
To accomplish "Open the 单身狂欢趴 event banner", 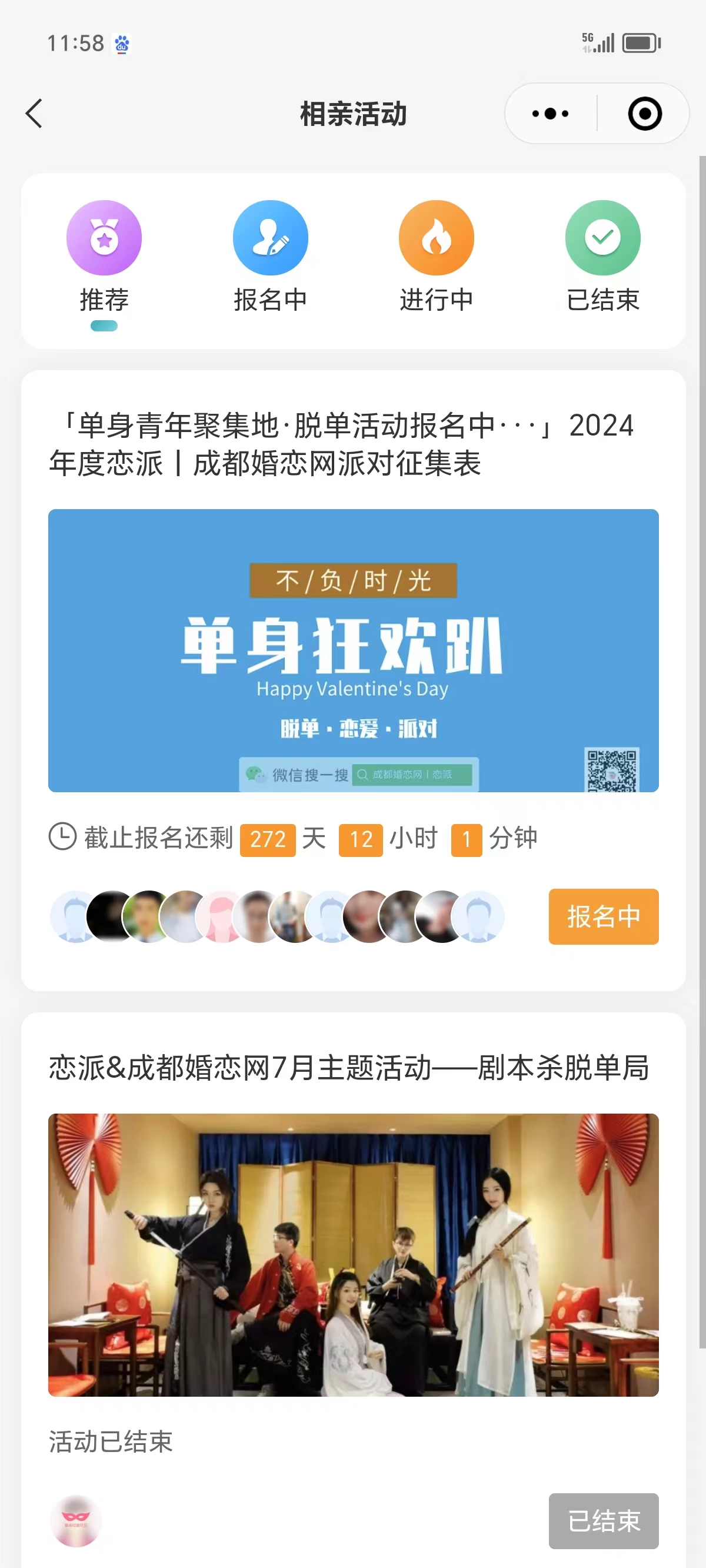I will point(353,650).
